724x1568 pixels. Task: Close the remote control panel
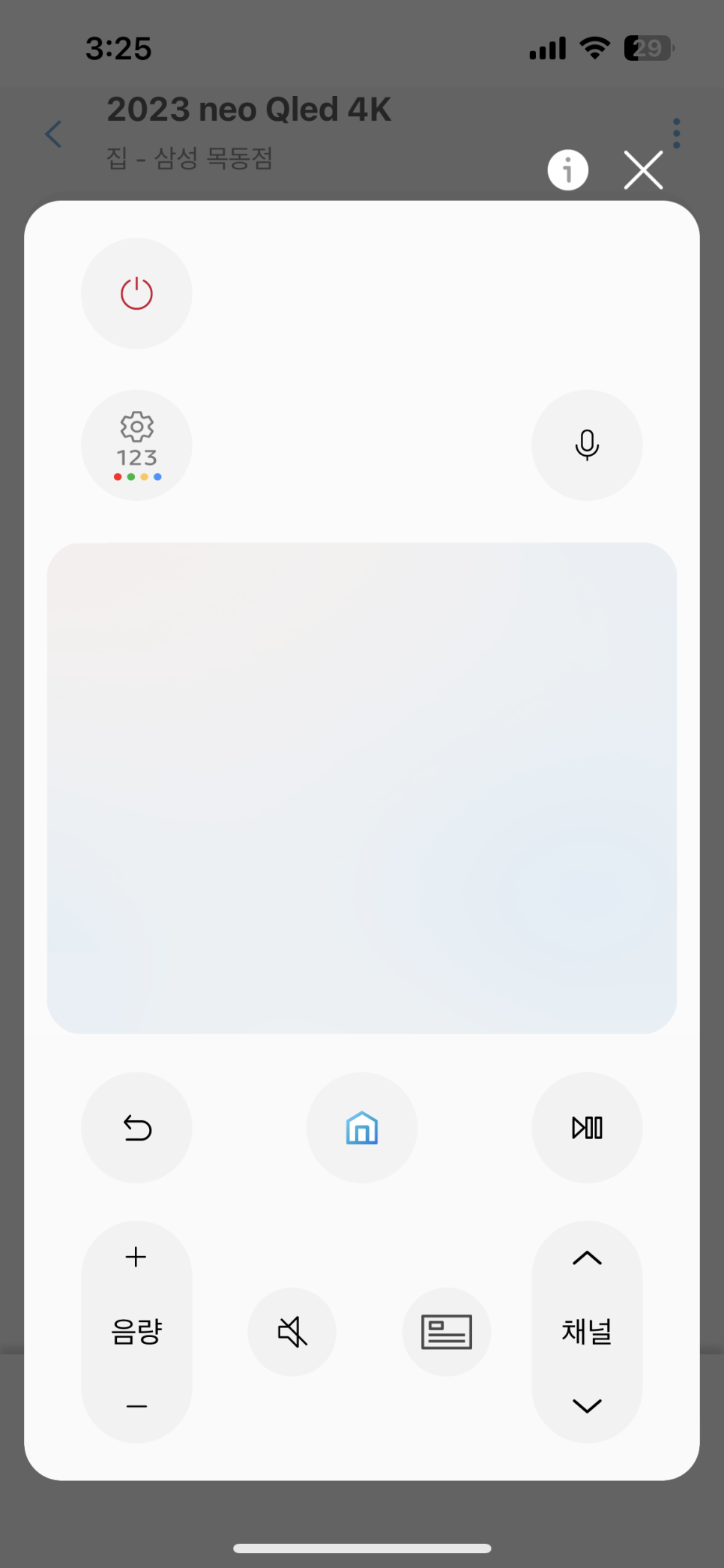pyautogui.click(x=644, y=170)
